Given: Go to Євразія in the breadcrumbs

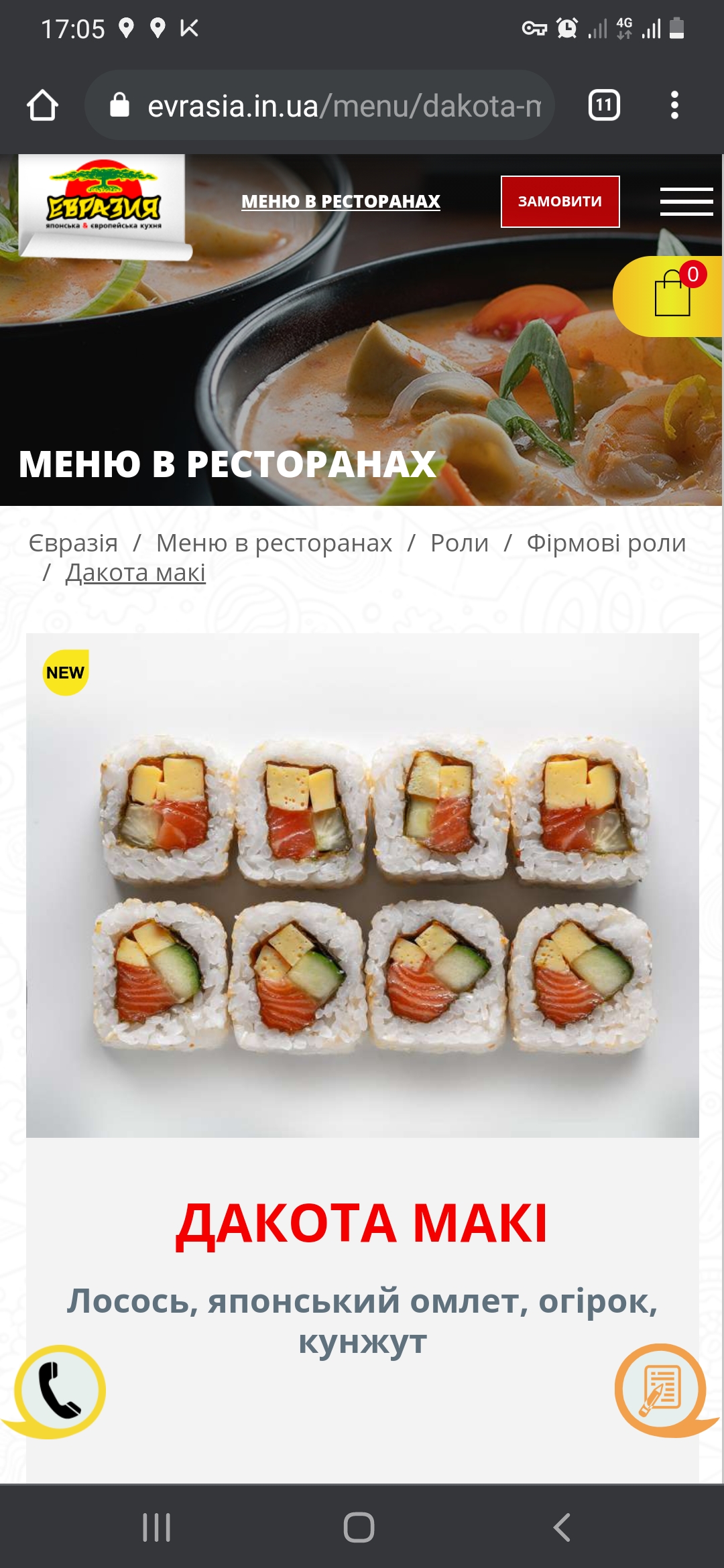Looking at the screenshot, I should click(73, 543).
